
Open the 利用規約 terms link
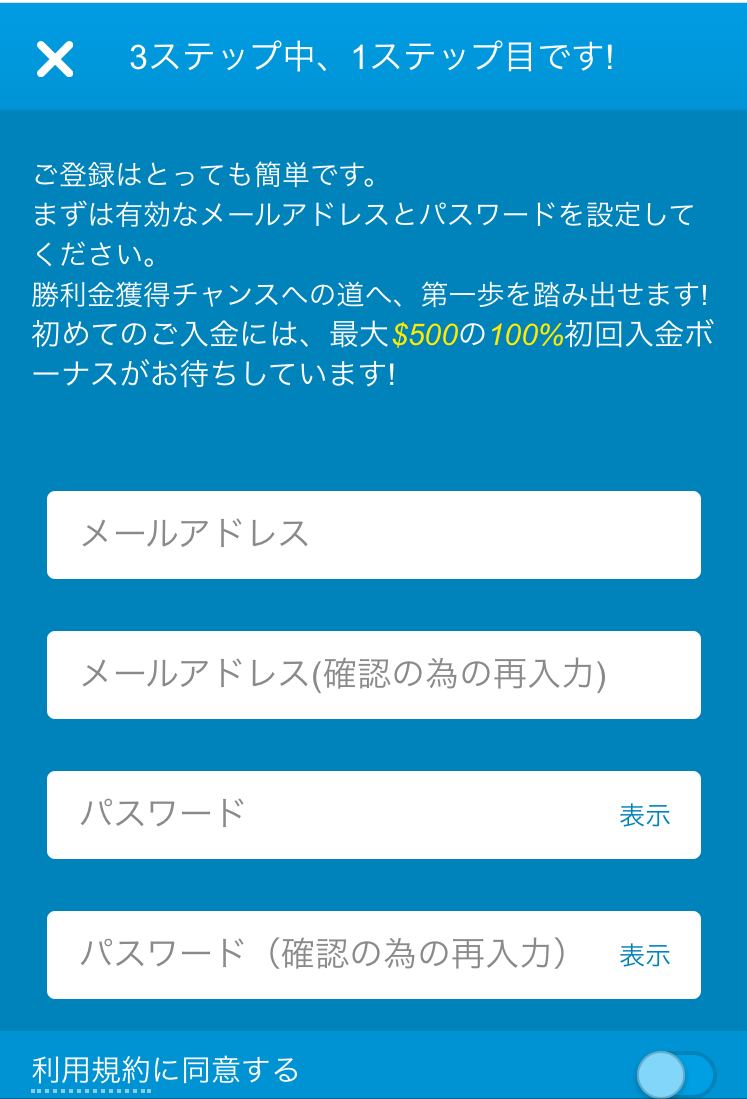tap(91, 1071)
